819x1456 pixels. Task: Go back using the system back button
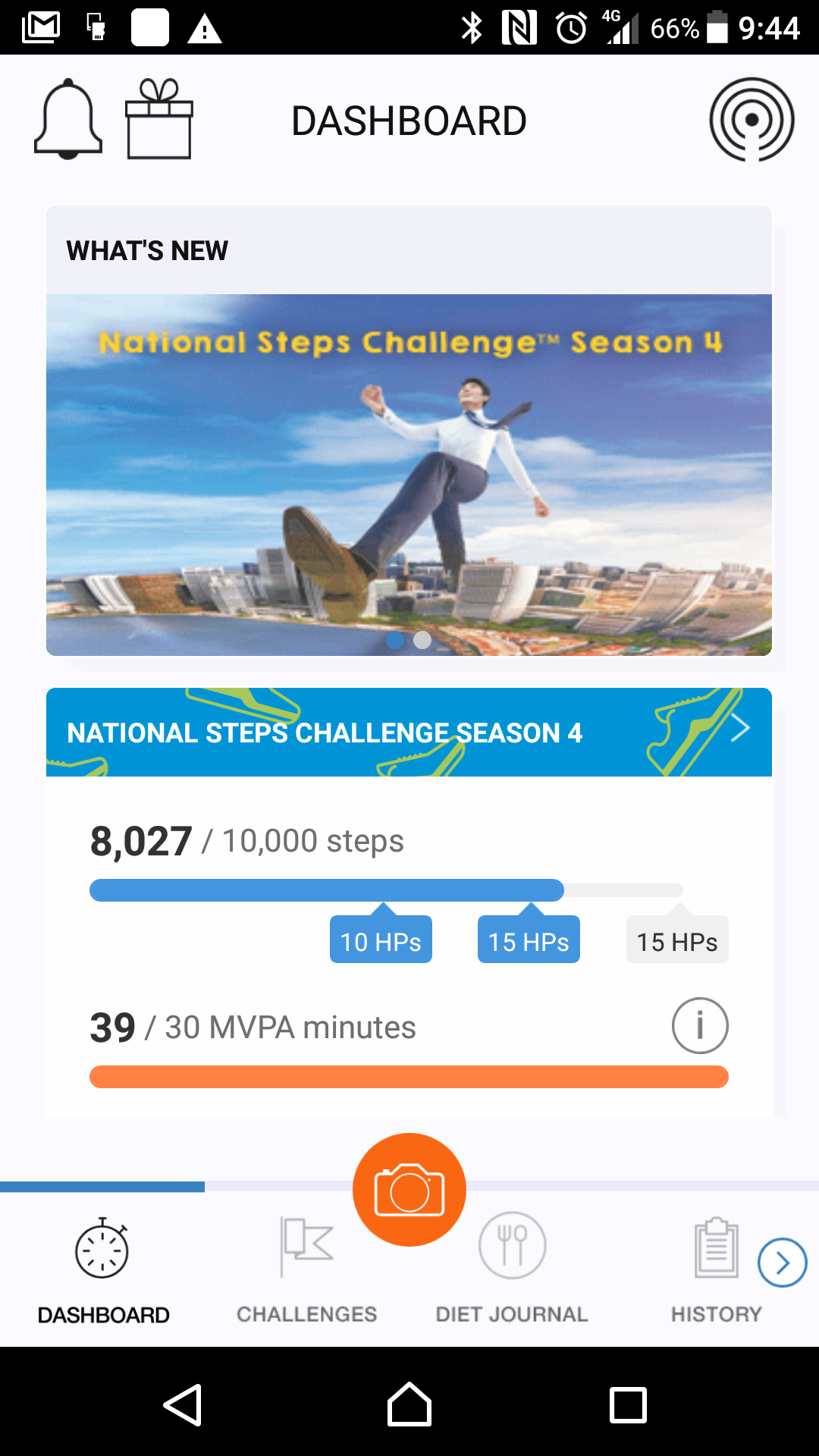click(183, 1405)
